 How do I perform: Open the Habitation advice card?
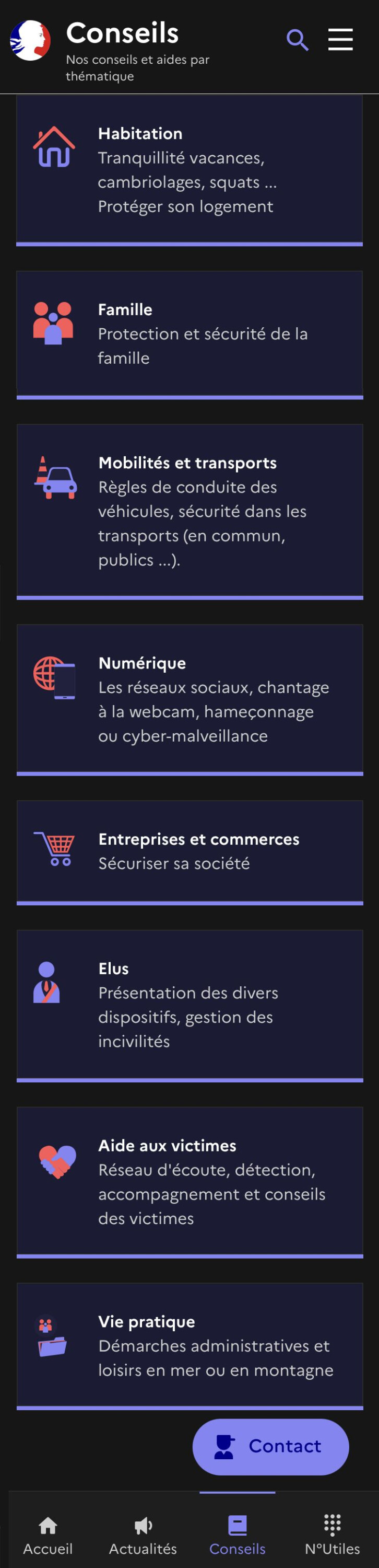[x=189, y=169]
